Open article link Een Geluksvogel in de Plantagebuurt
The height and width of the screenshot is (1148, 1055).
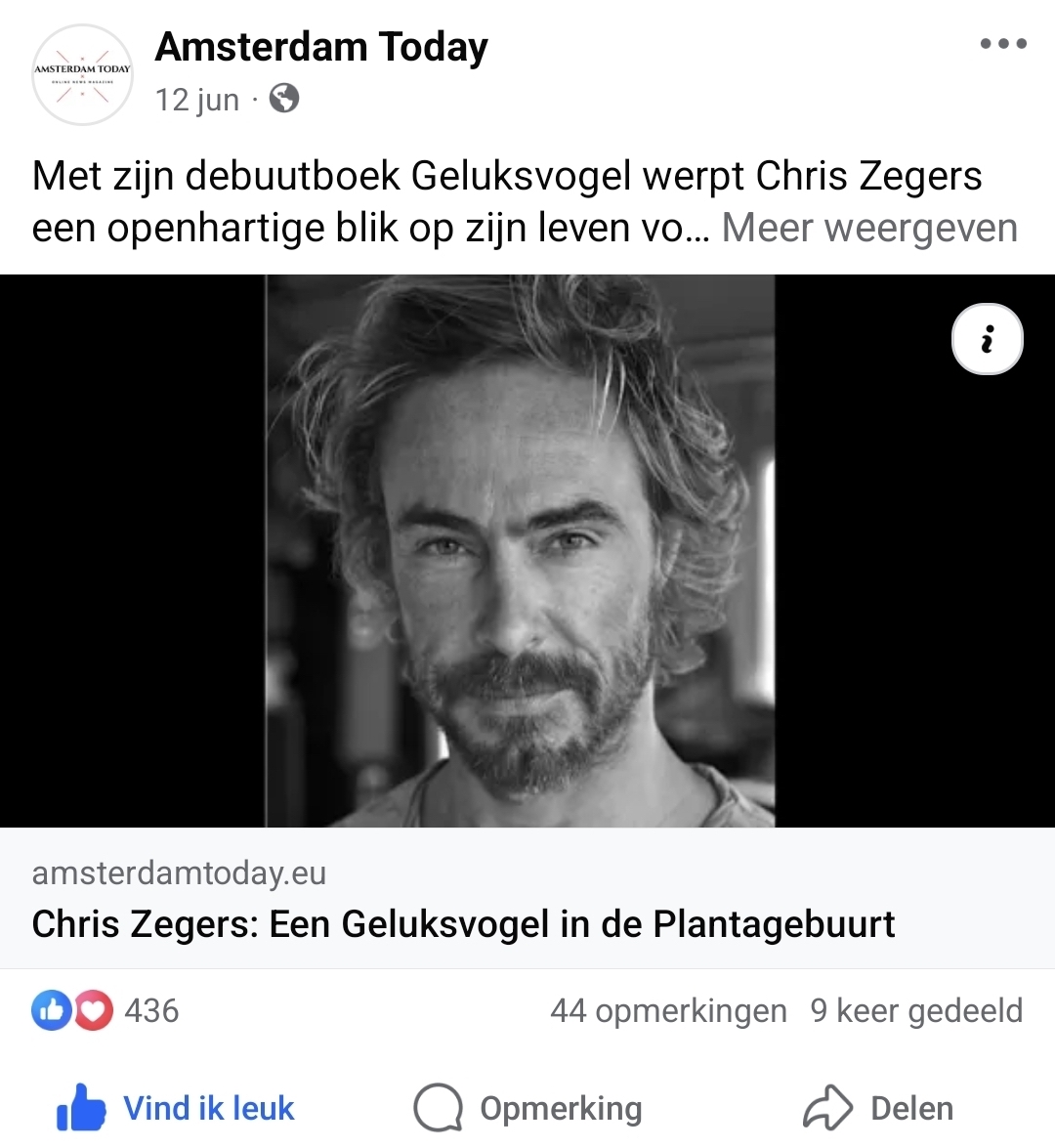tap(463, 923)
